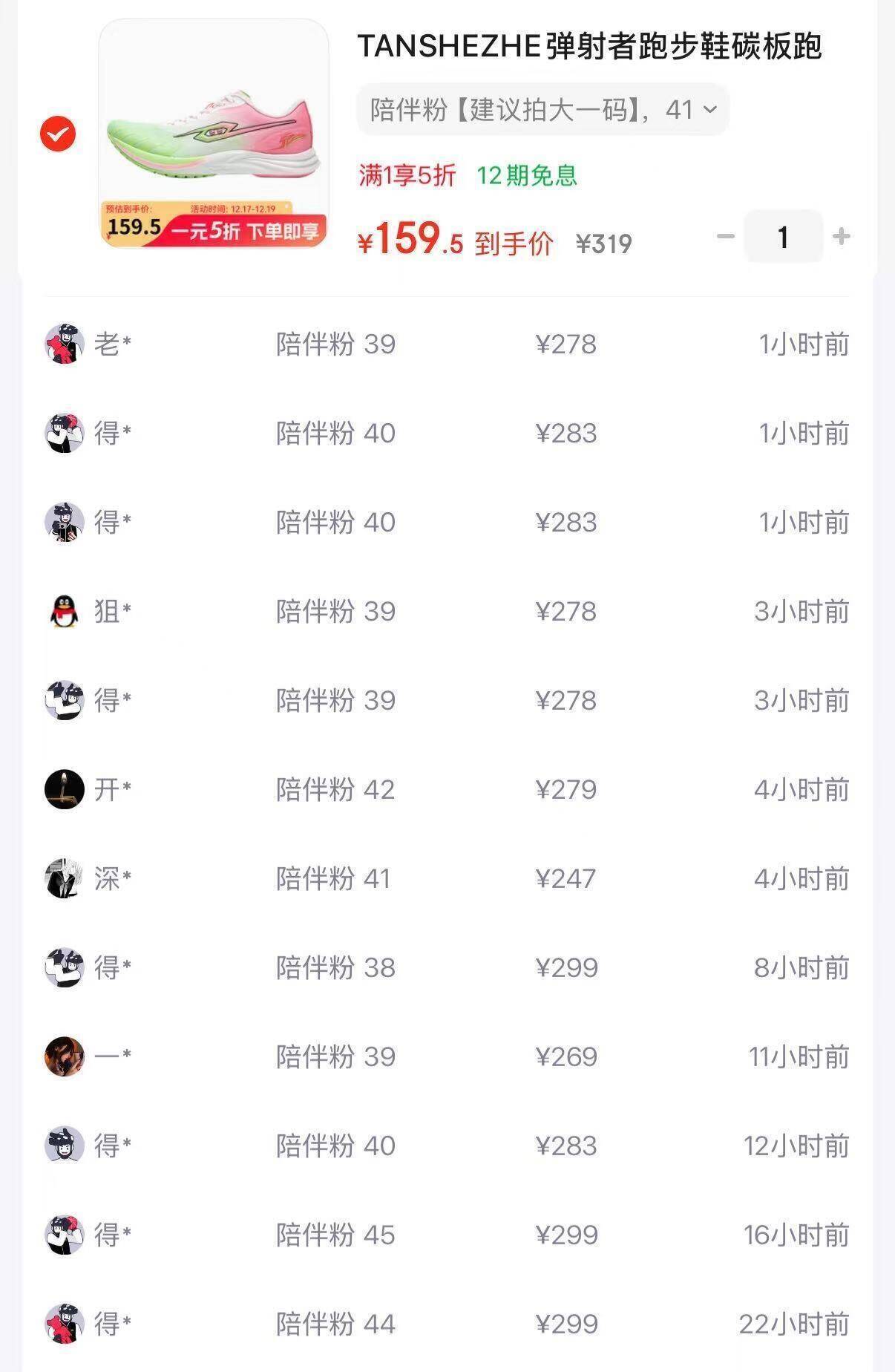Open the TANSHEZHE shoe product image
Viewport: 895px width, 1372px height.
tap(214, 134)
